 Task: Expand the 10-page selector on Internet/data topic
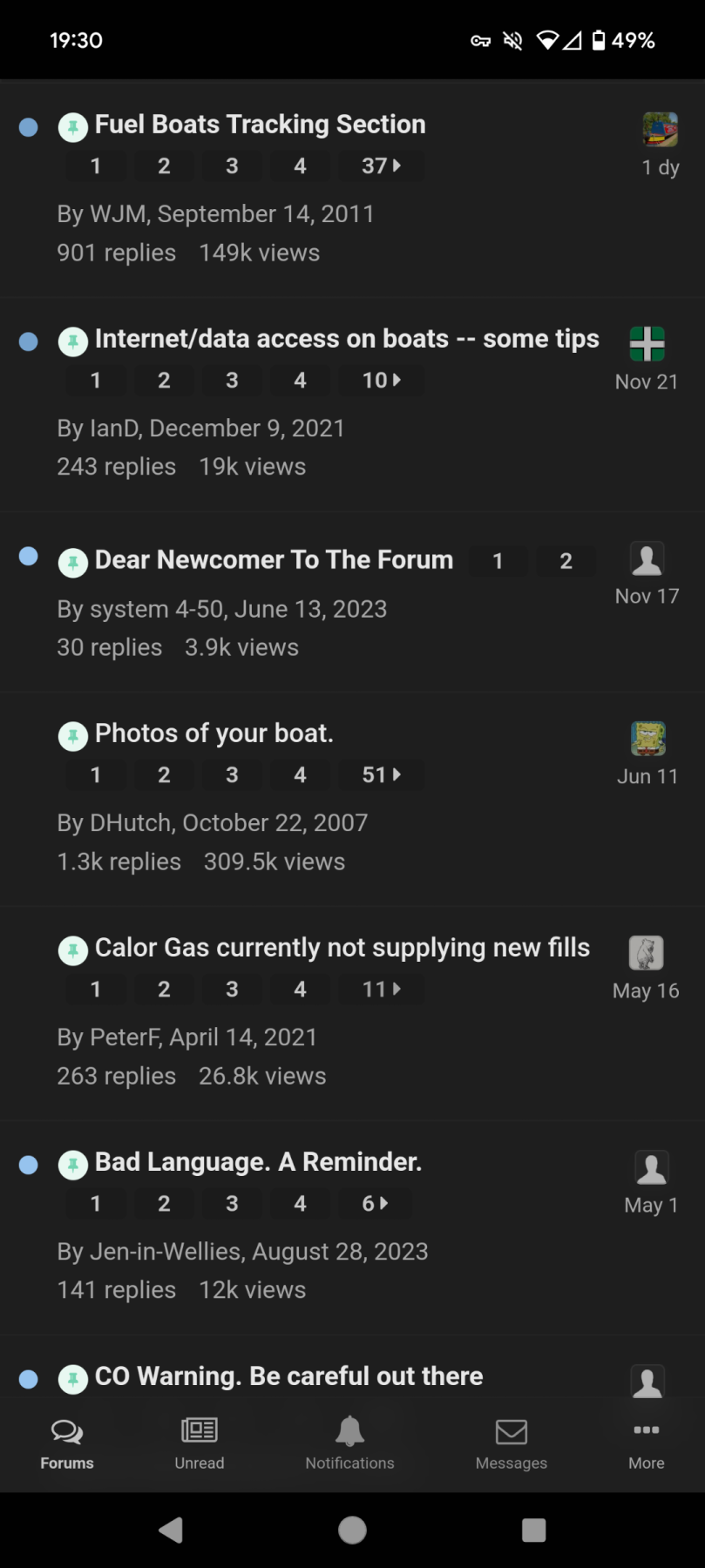380,380
